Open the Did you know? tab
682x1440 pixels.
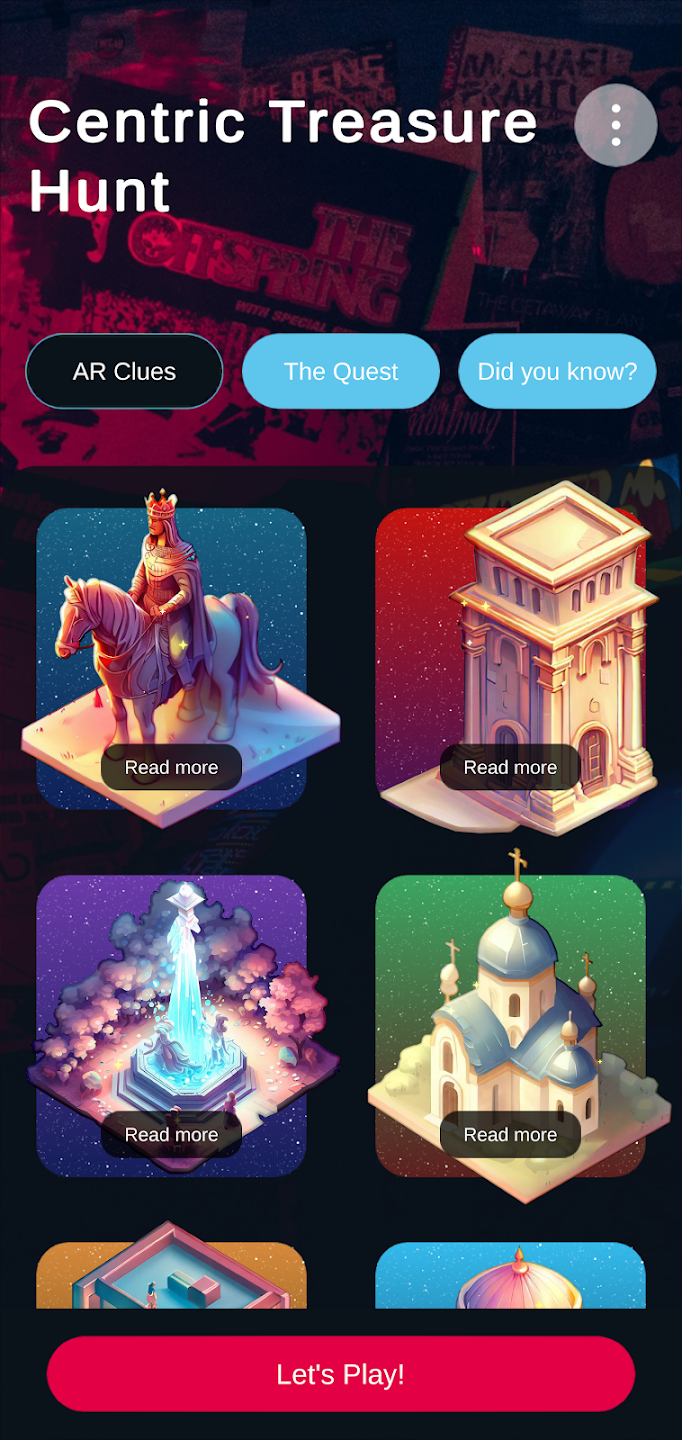pyautogui.click(x=557, y=372)
